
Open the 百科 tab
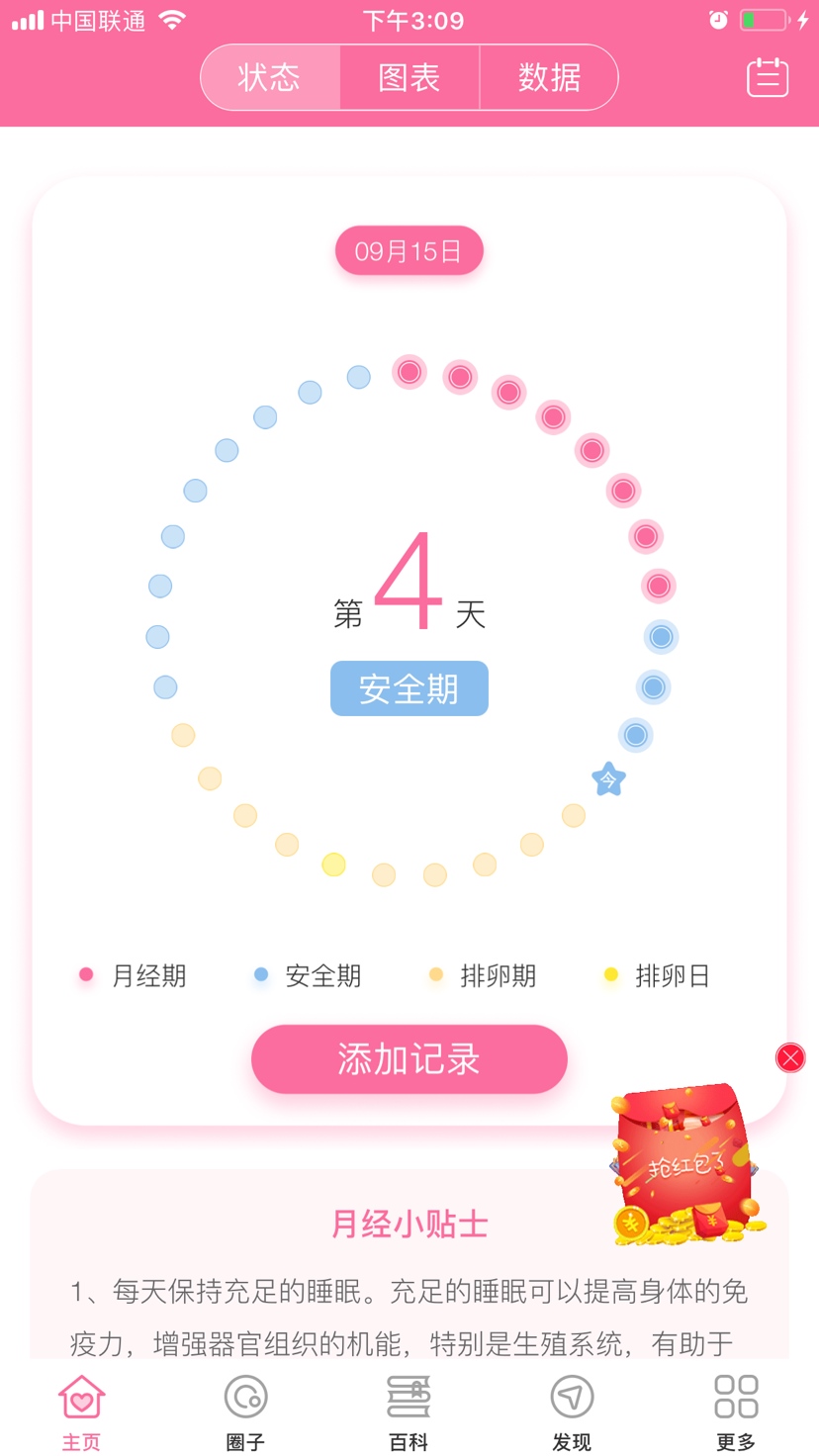(x=409, y=1411)
